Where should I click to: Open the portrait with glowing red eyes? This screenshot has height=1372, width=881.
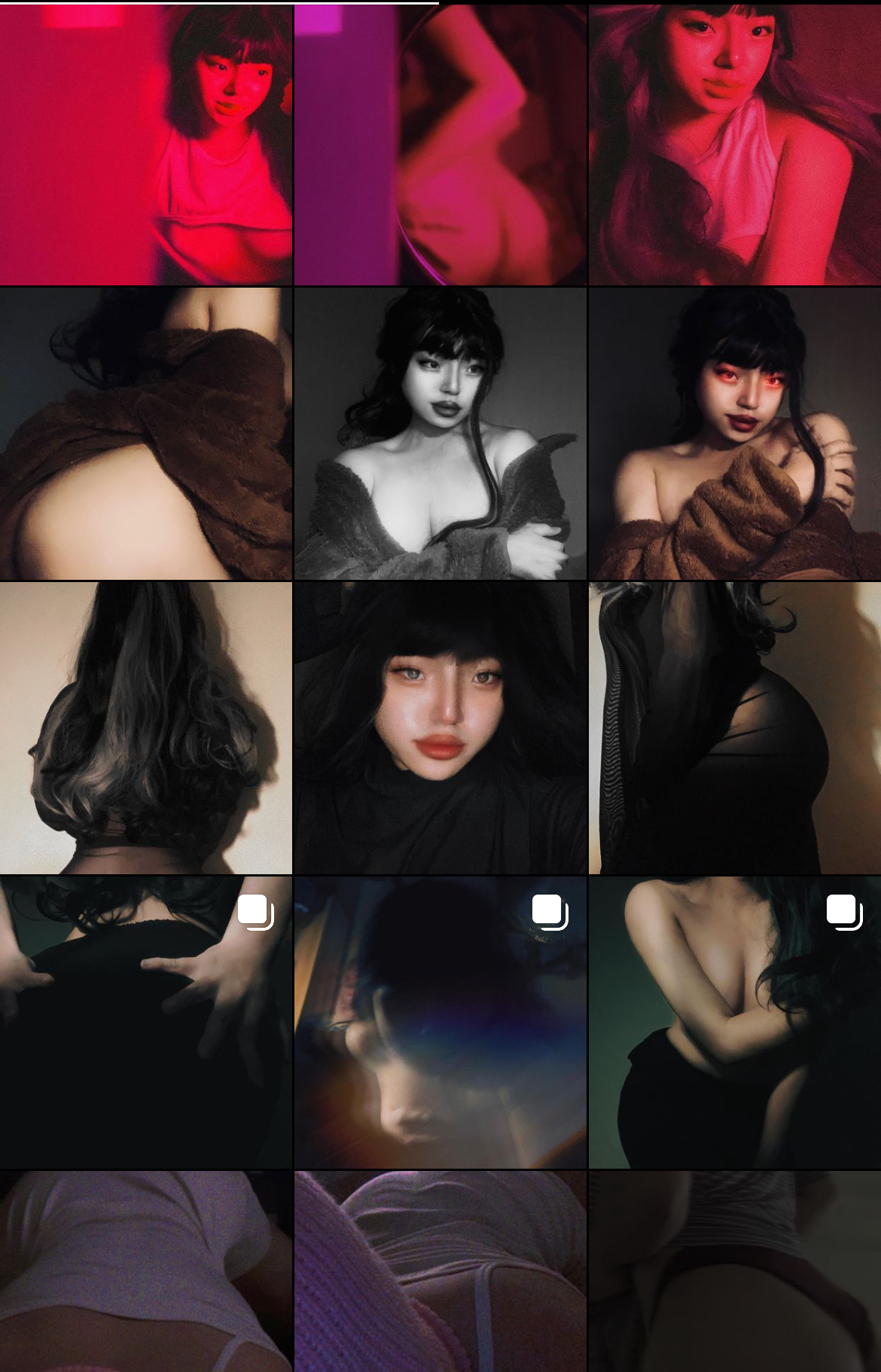734,434
